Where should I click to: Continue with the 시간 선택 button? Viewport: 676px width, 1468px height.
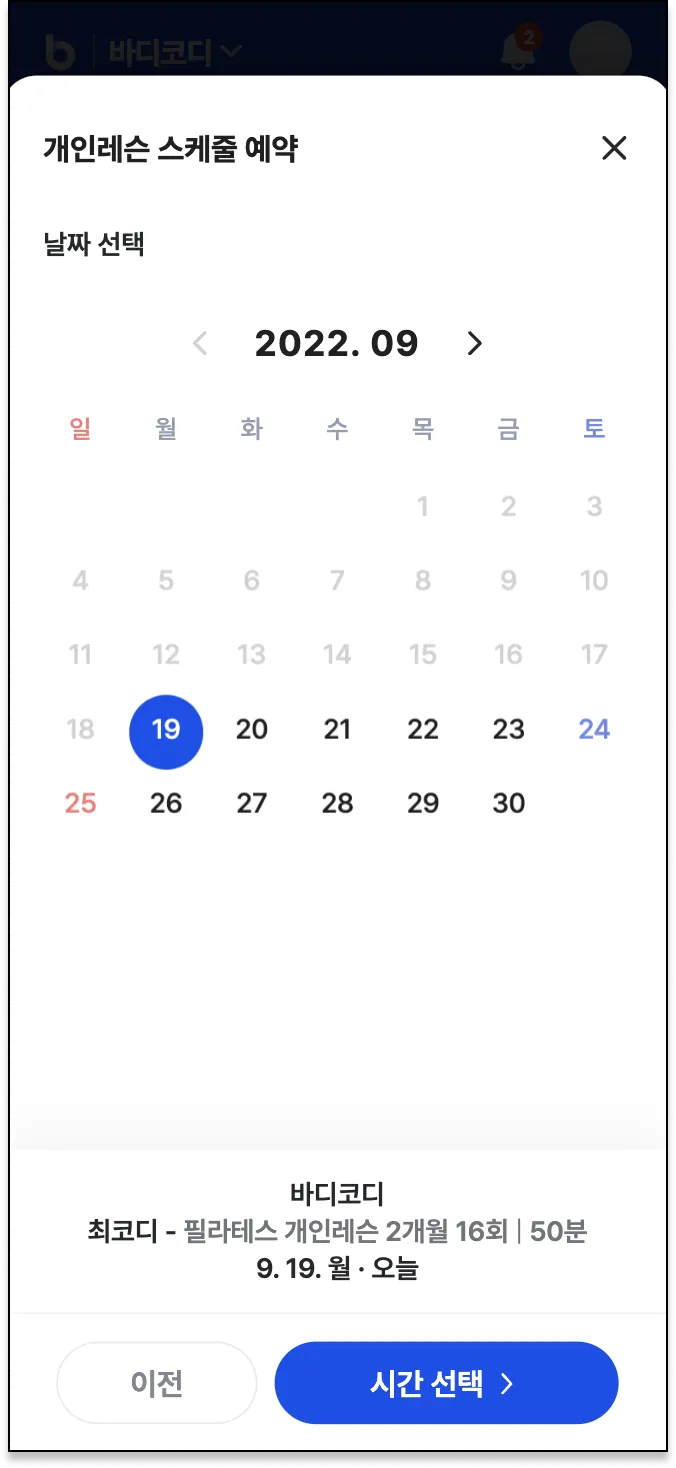pyautogui.click(x=446, y=1383)
